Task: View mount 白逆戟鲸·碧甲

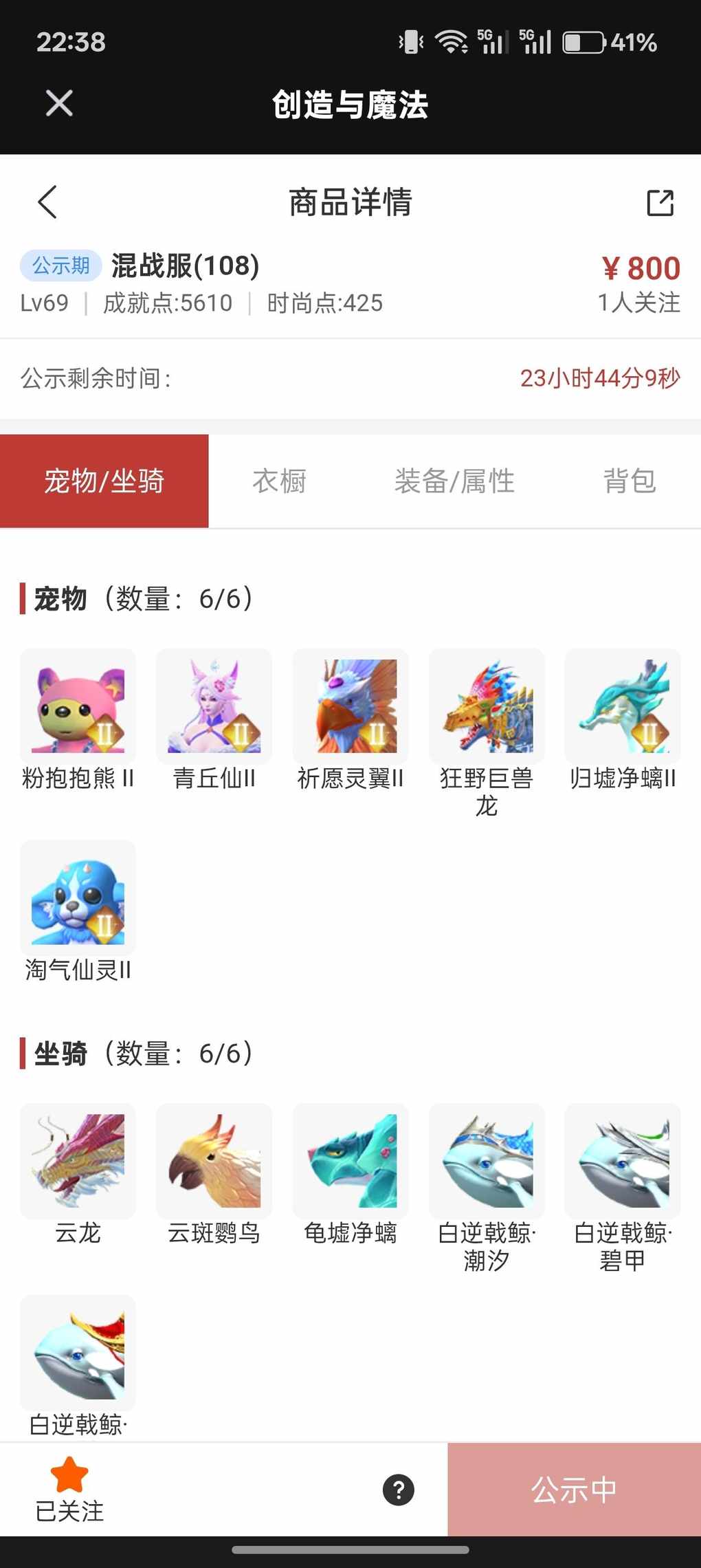Action: [623, 1161]
